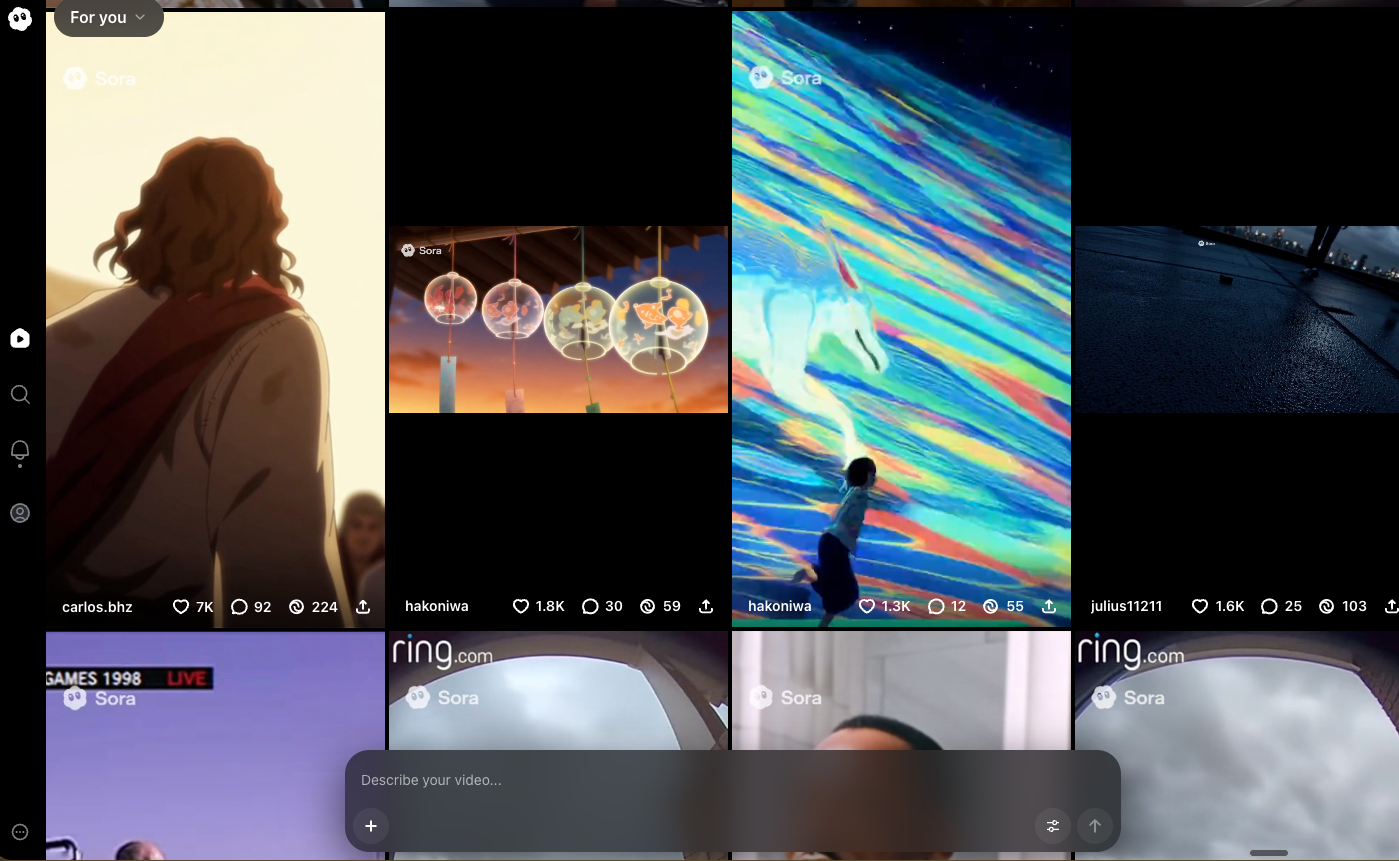
Task: Open hakoniwa's wind chimes video
Action: coord(558,319)
